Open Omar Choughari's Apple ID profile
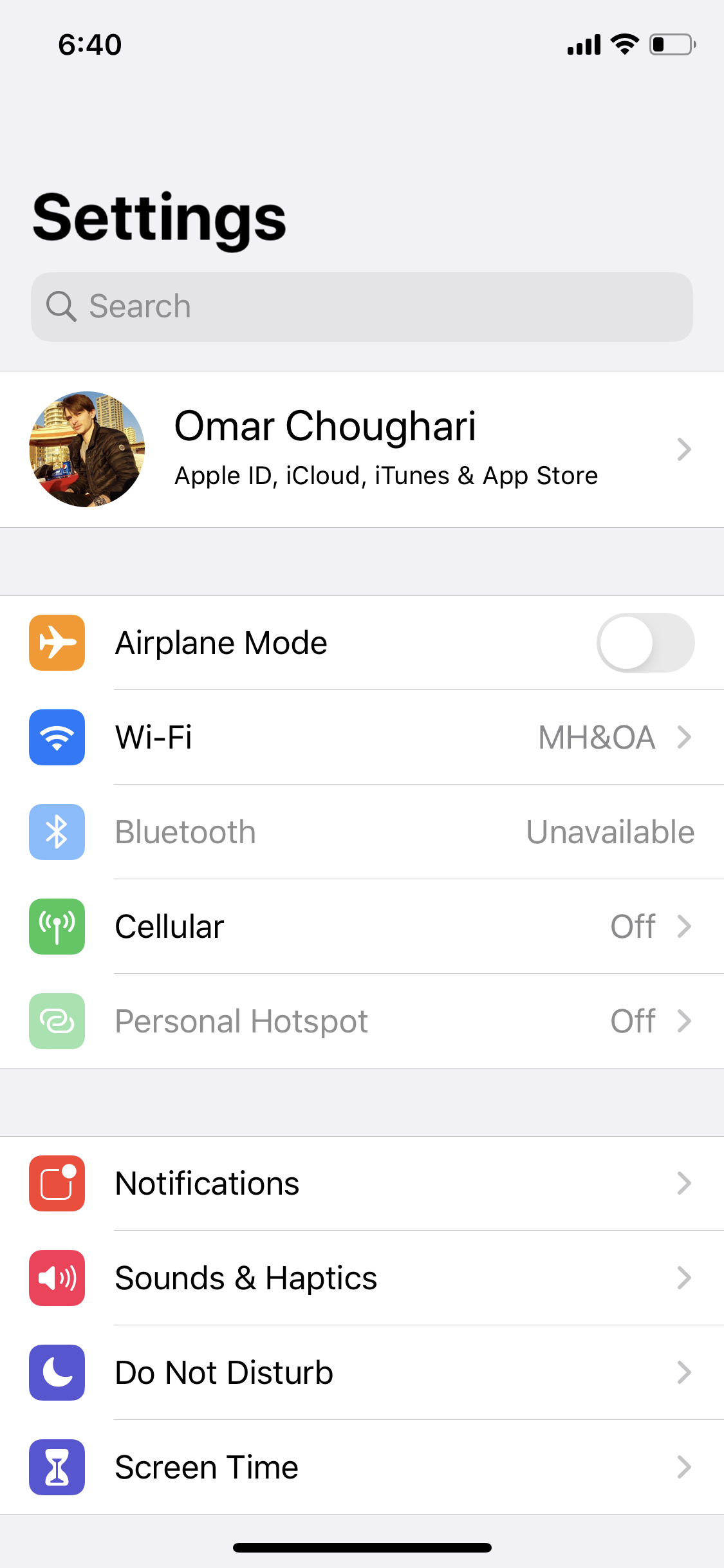 tap(362, 449)
